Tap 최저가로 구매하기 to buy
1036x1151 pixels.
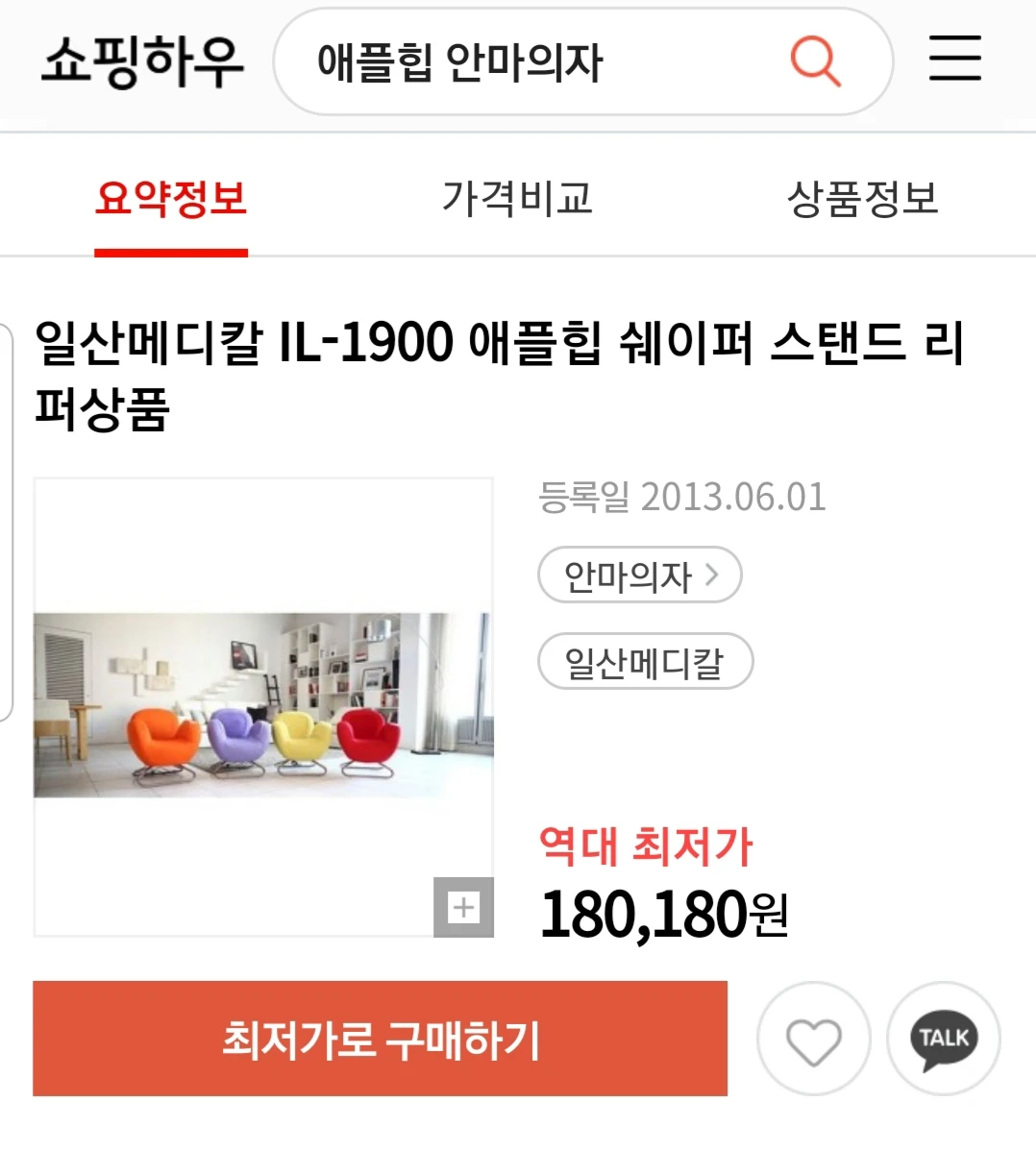(380, 1039)
